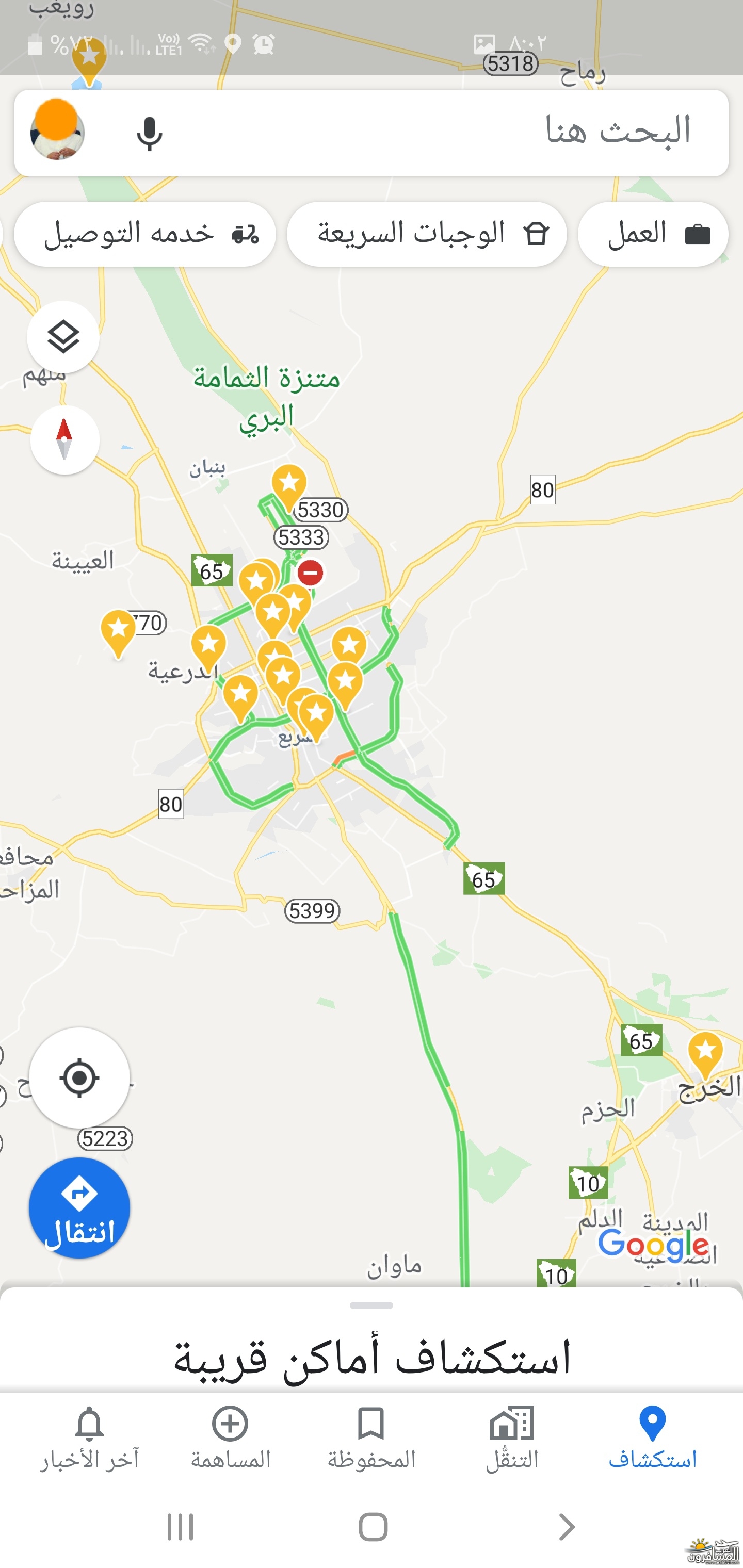Screen dimensions: 743x1568
Task: Select the 'العمل' chip
Action: point(653,234)
